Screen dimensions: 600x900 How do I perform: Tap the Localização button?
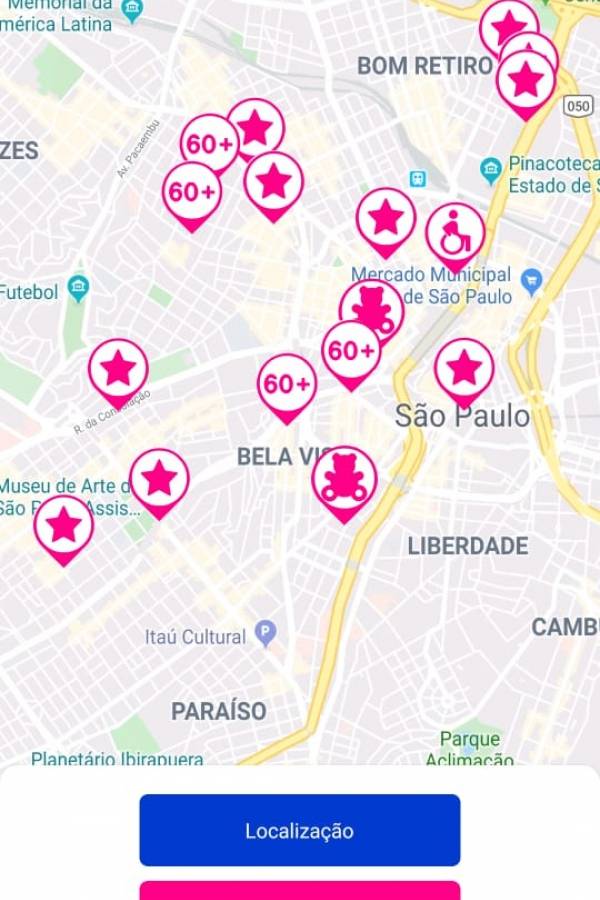[x=299, y=830]
